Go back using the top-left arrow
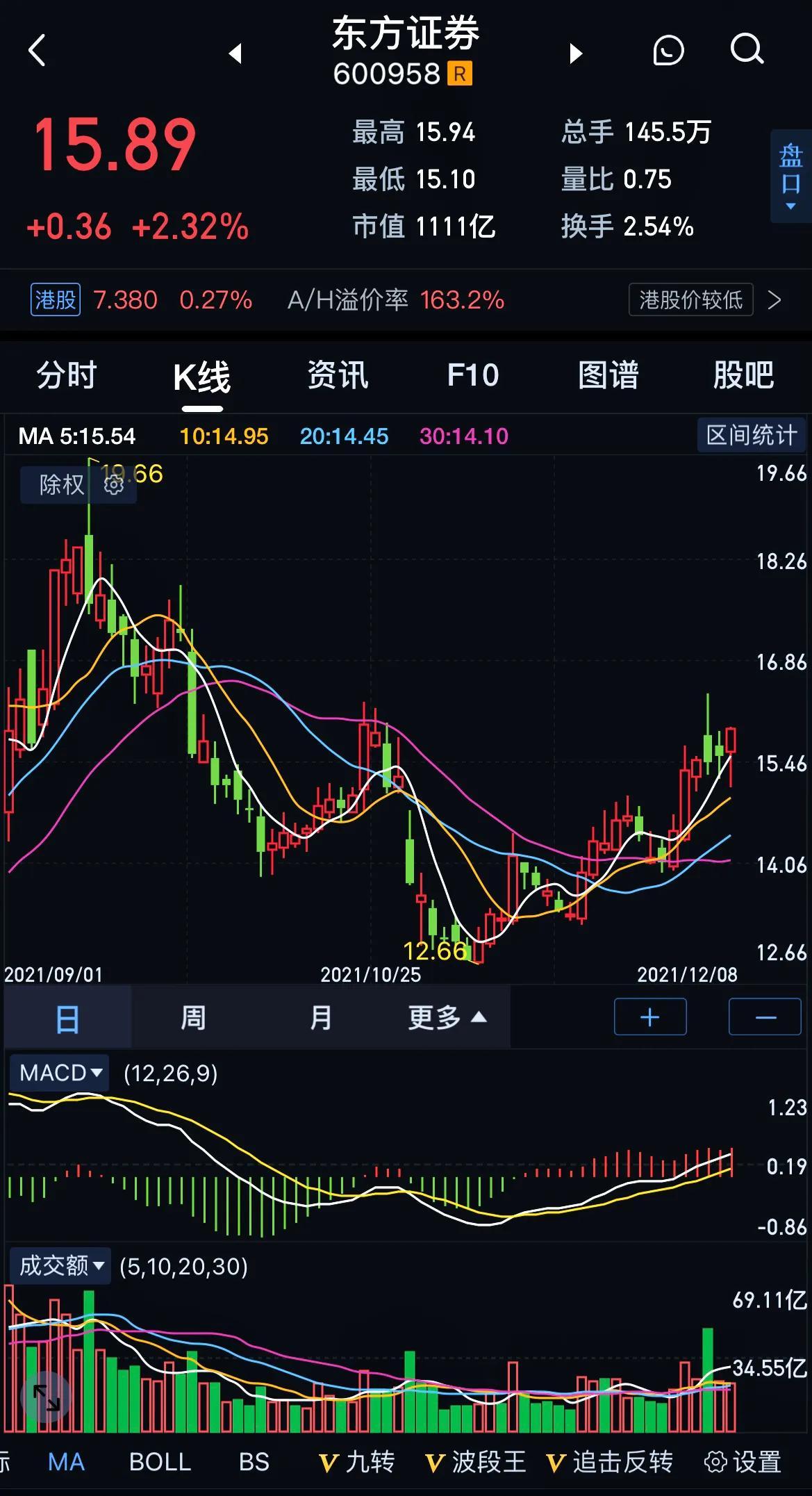812x1496 pixels. click(38, 51)
